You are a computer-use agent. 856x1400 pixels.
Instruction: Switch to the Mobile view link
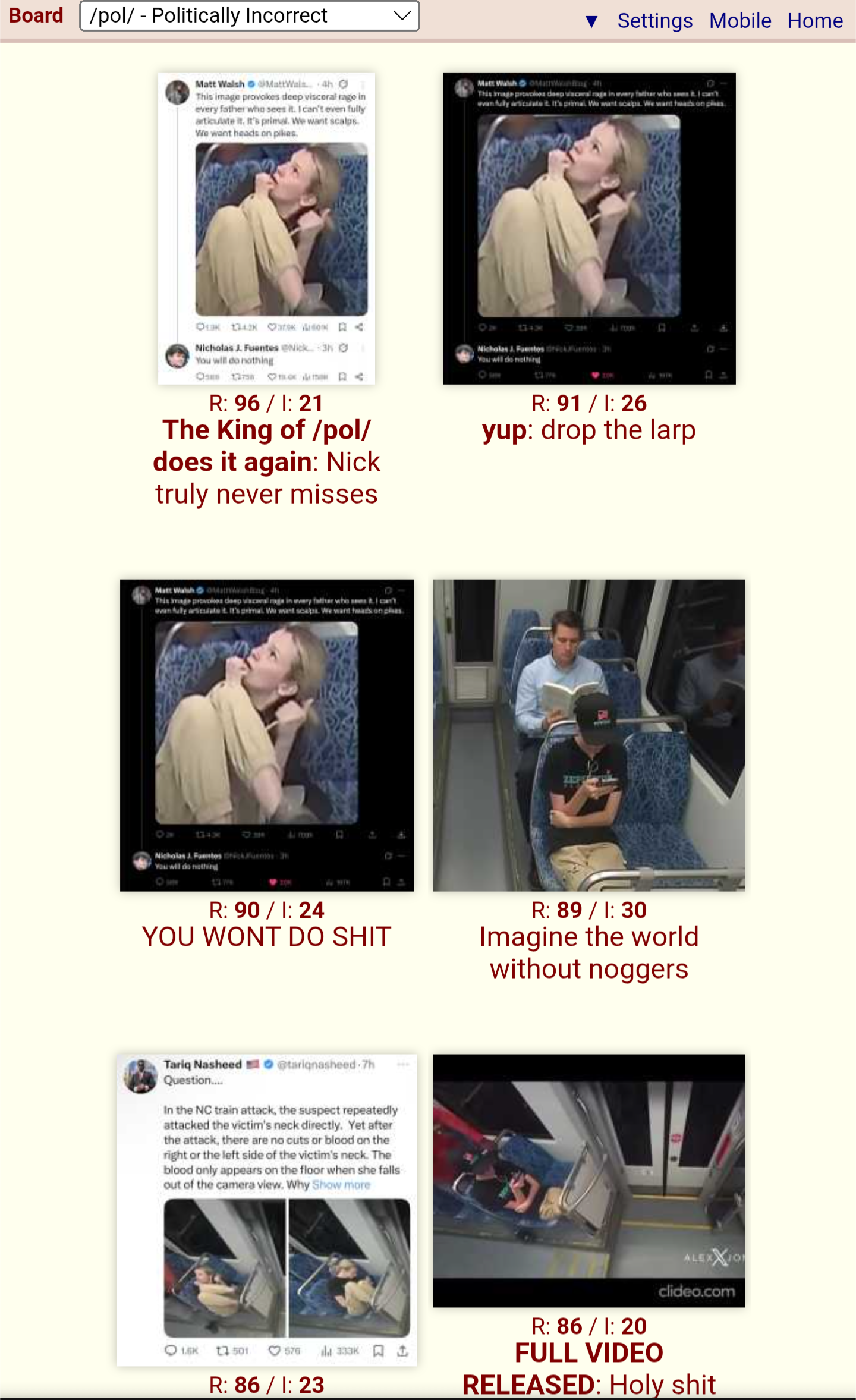(739, 21)
